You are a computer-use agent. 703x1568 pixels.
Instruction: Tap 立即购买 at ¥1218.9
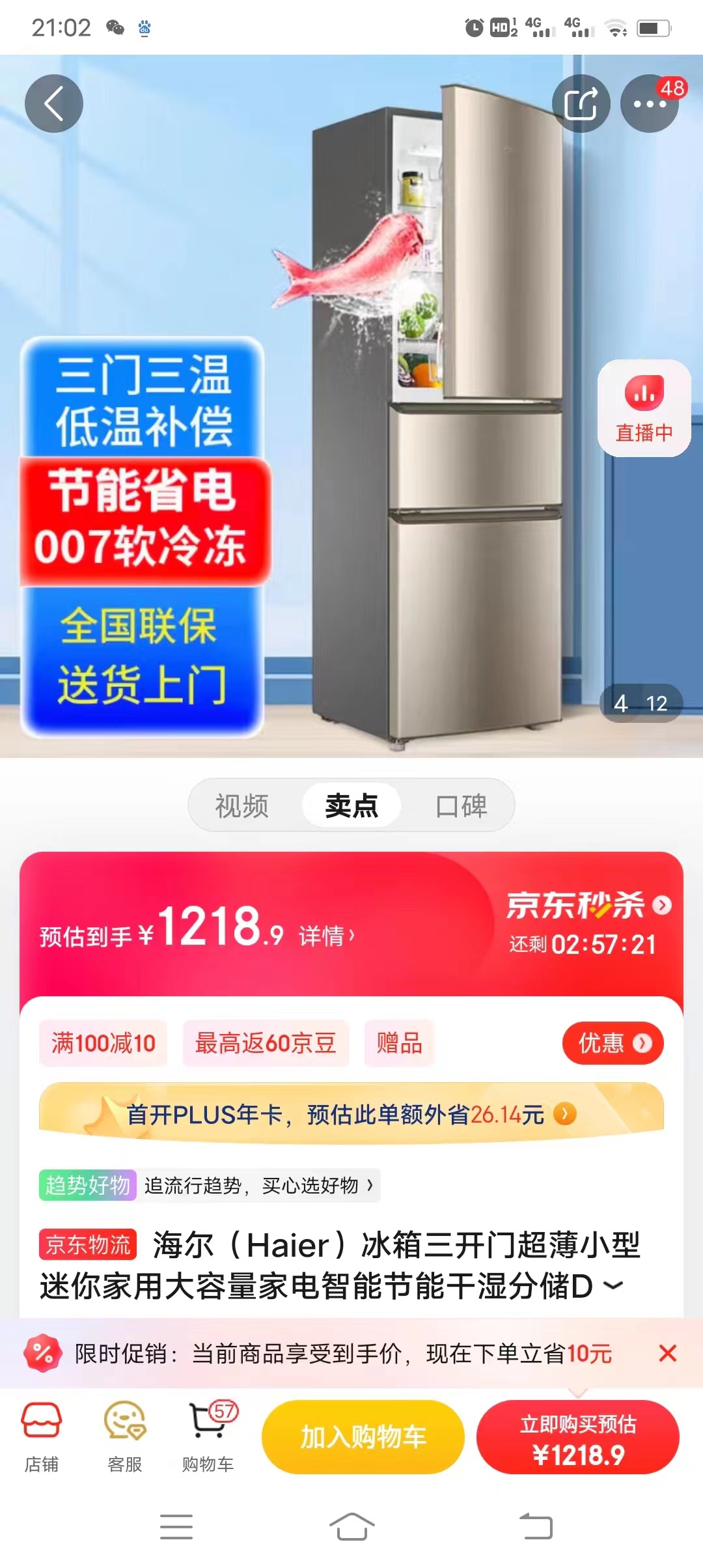point(577,1436)
